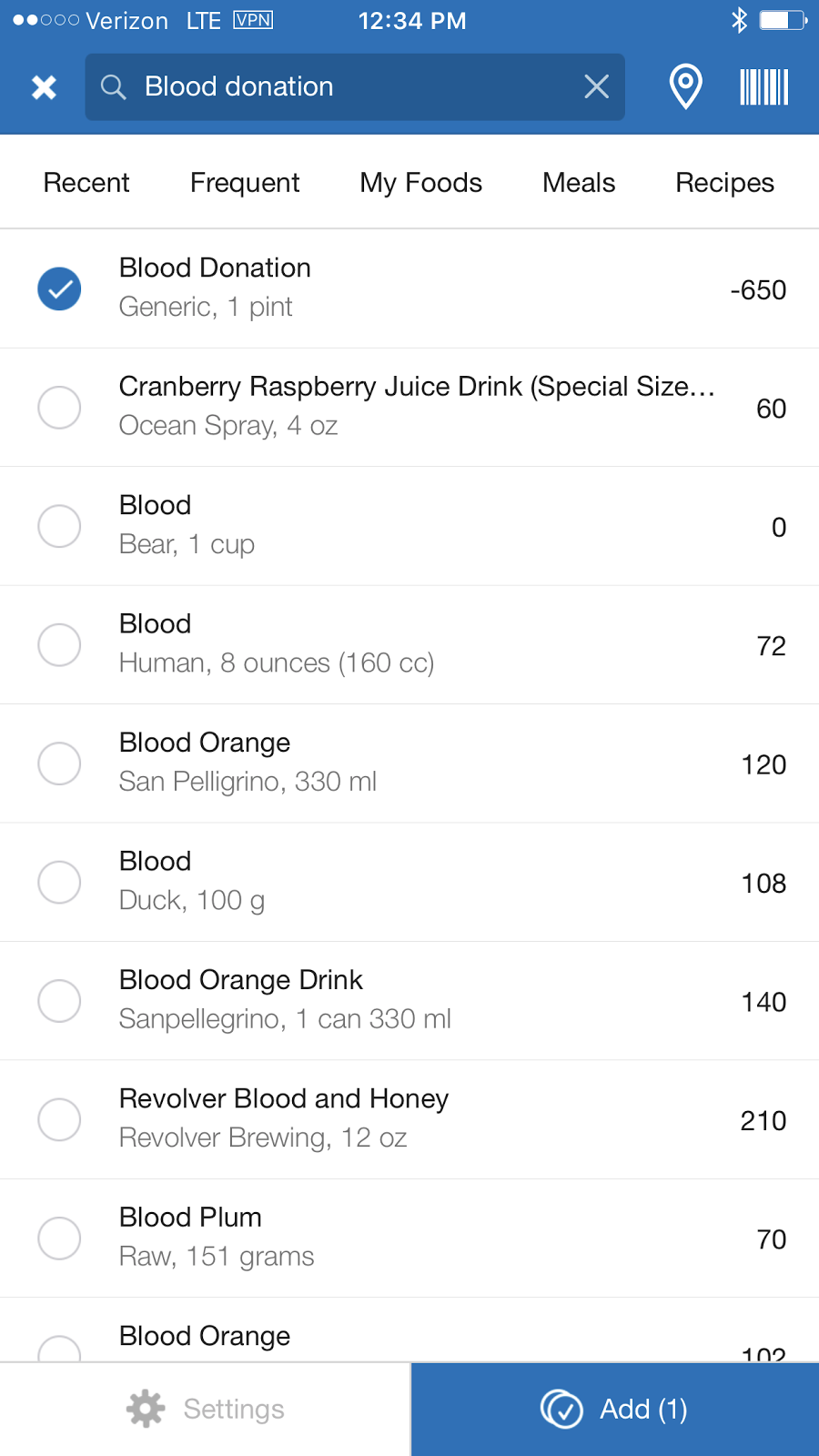Select Blood Orange San Pelligrino checkbox
819x1456 pixels.
[x=59, y=763]
